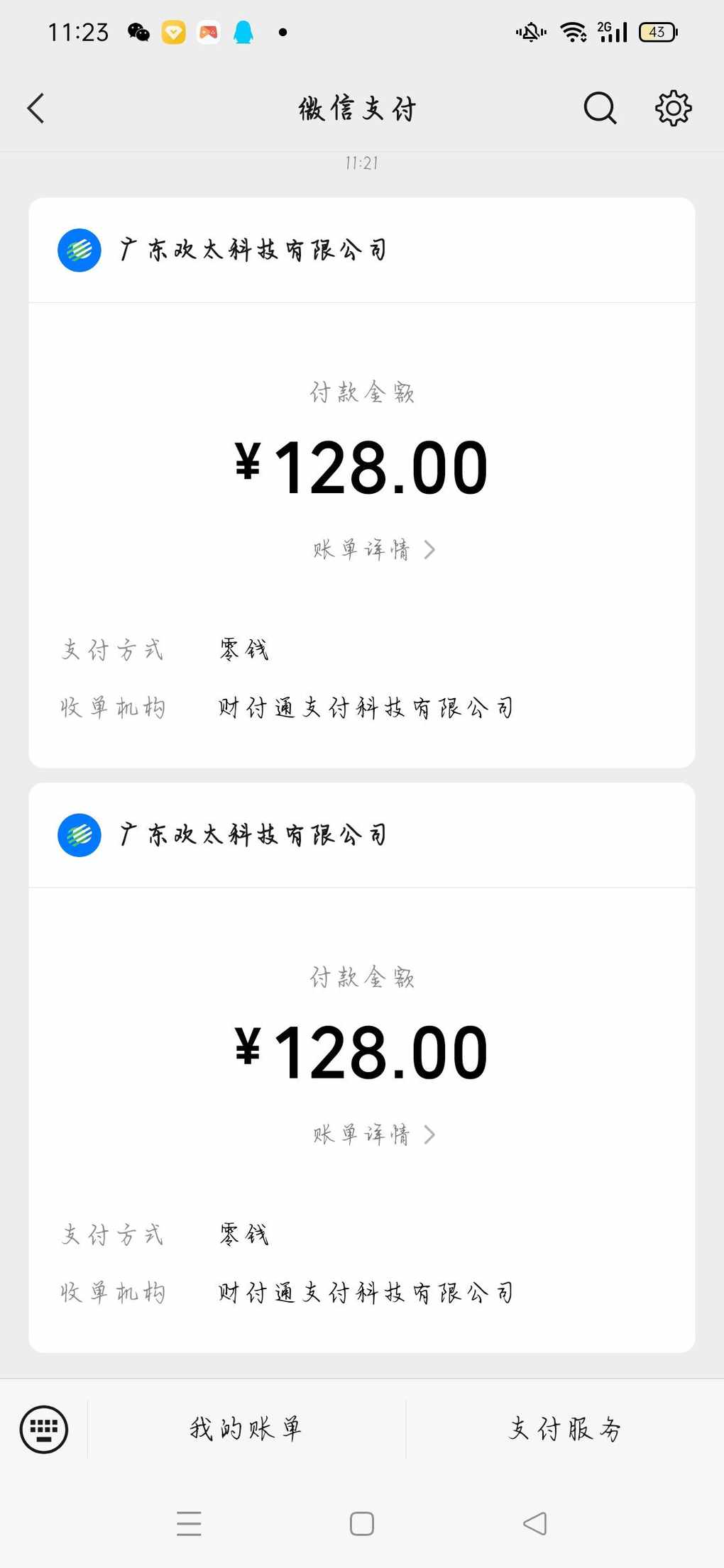Open 我的账单 menu
The height and width of the screenshot is (1568, 724).
click(246, 1428)
